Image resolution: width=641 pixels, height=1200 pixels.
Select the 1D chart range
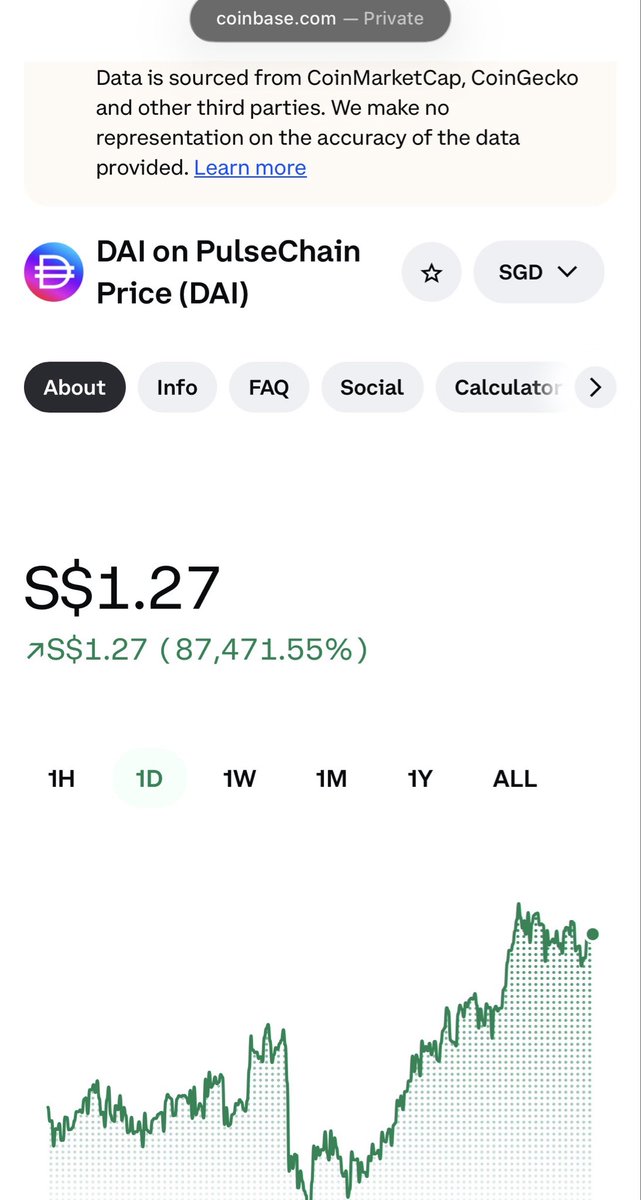tap(149, 778)
